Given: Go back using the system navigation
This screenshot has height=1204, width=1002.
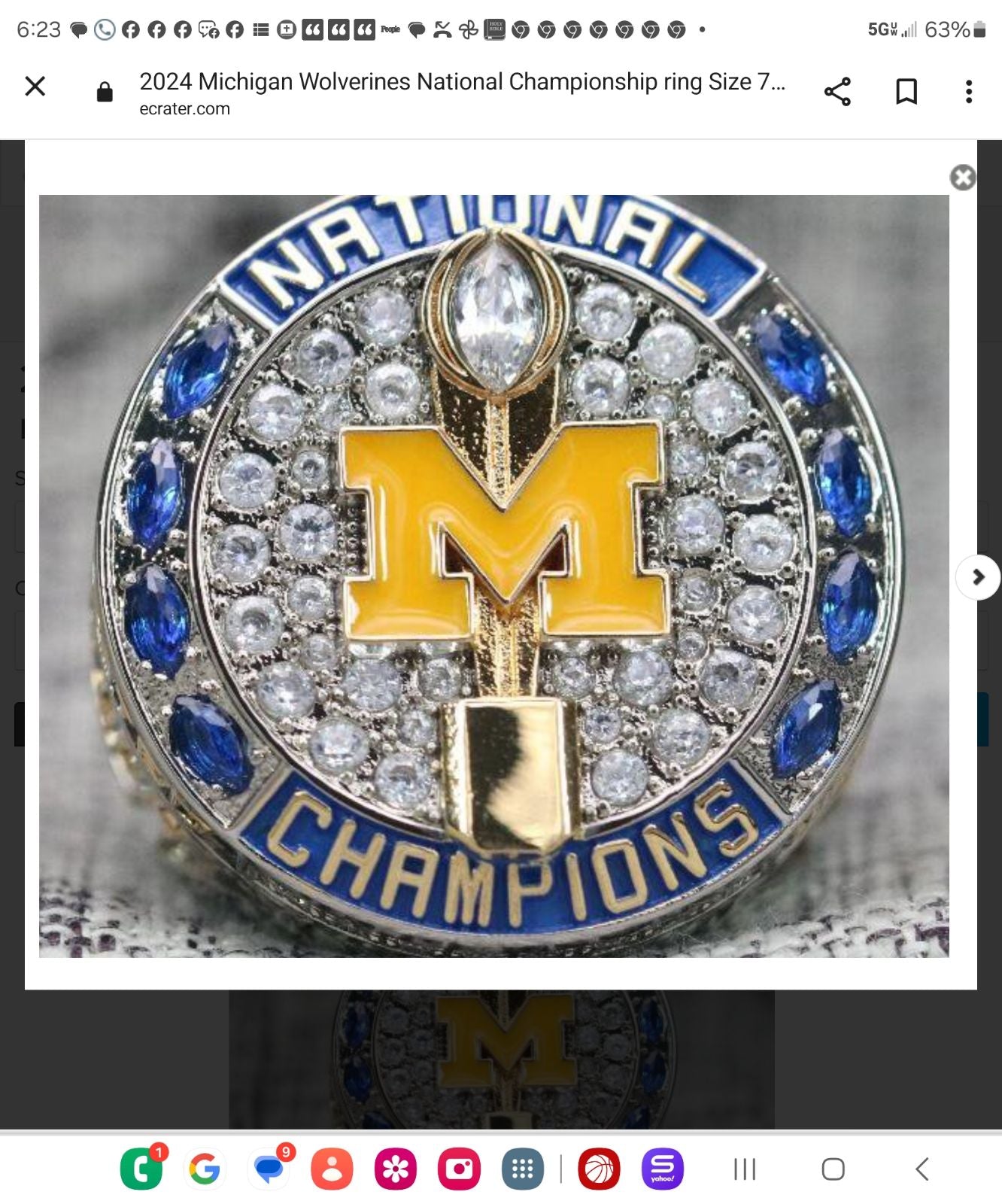Looking at the screenshot, I should coord(922,1169).
